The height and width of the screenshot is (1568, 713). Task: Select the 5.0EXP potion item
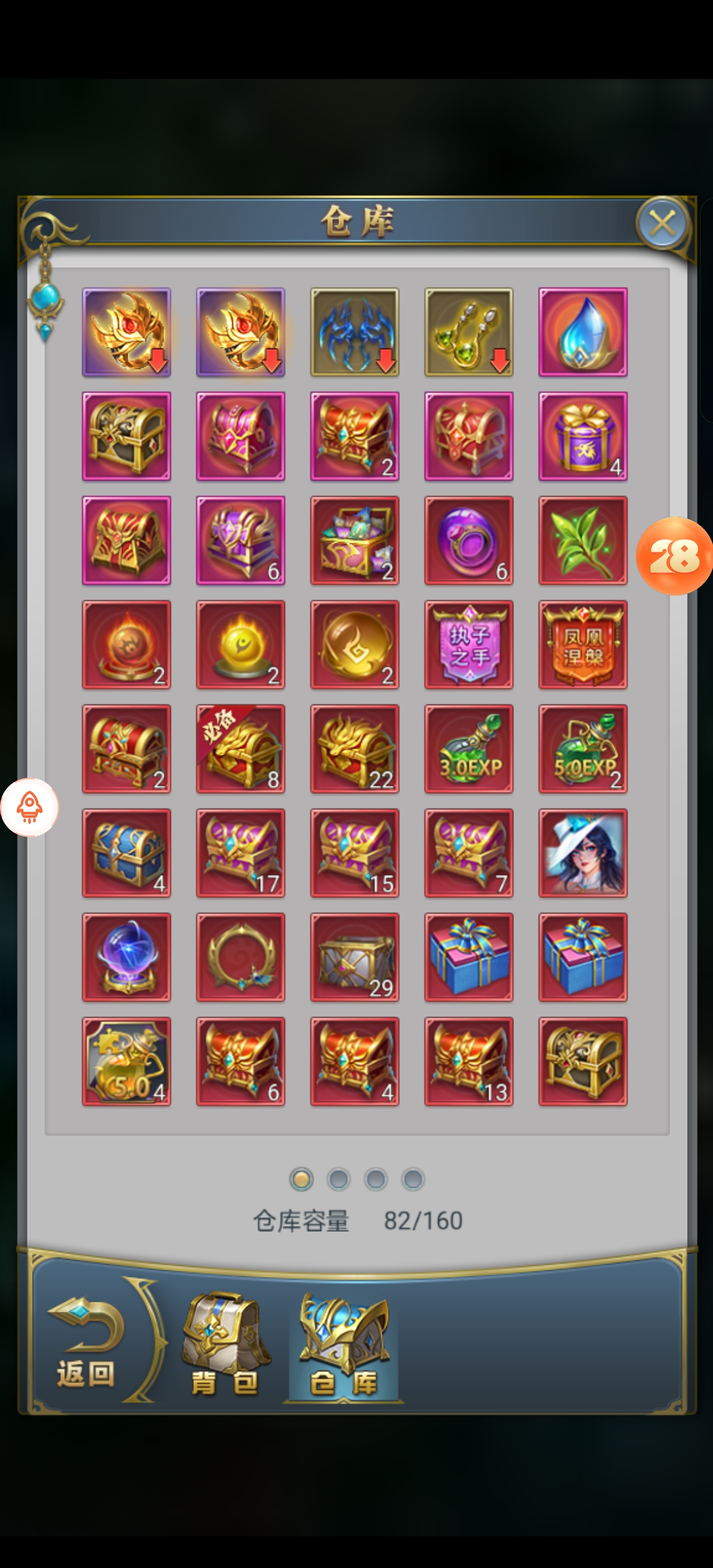click(583, 748)
